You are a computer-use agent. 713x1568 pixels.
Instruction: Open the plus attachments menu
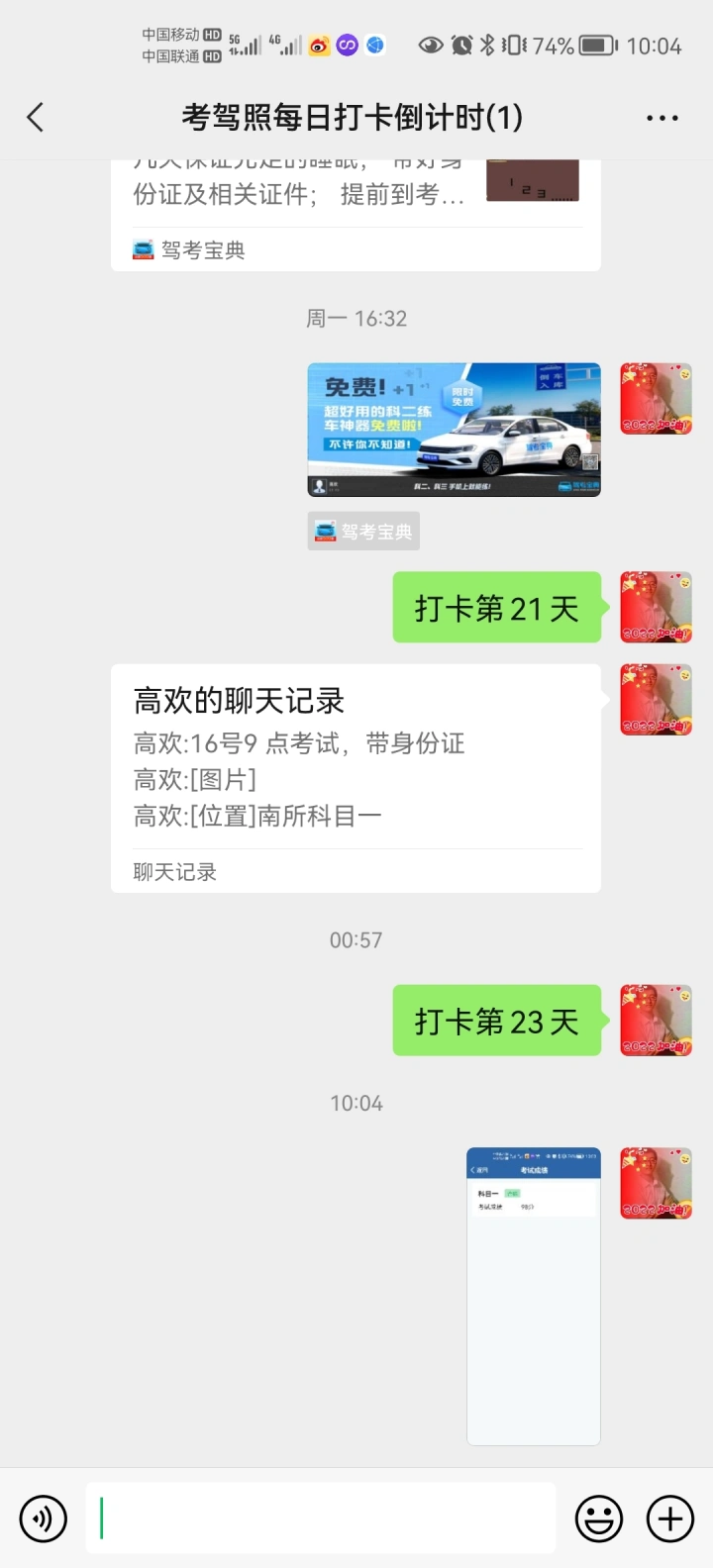point(670,1518)
